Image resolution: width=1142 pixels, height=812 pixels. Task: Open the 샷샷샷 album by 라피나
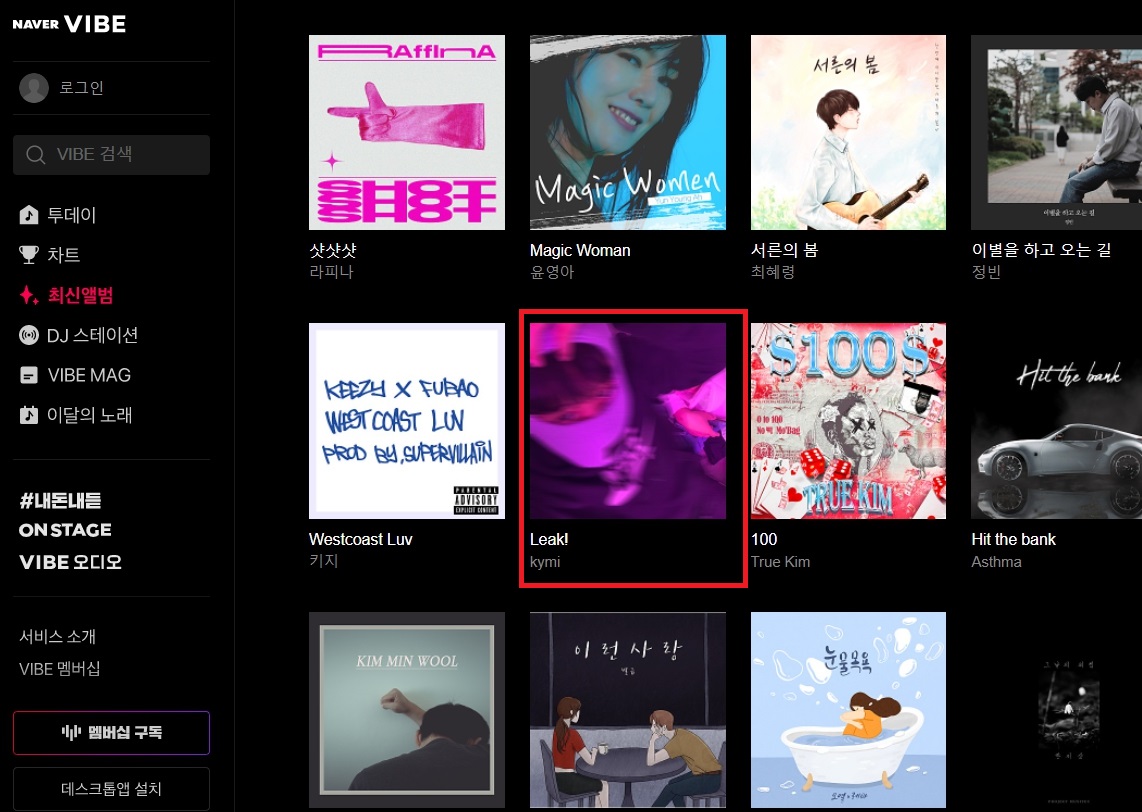click(x=407, y=132)
